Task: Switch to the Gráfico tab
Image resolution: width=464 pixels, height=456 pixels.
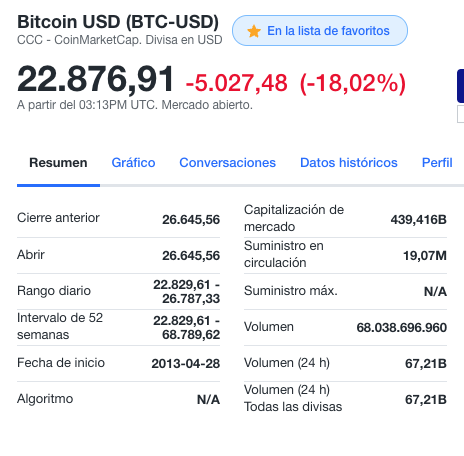Action: tap(133, 163)
